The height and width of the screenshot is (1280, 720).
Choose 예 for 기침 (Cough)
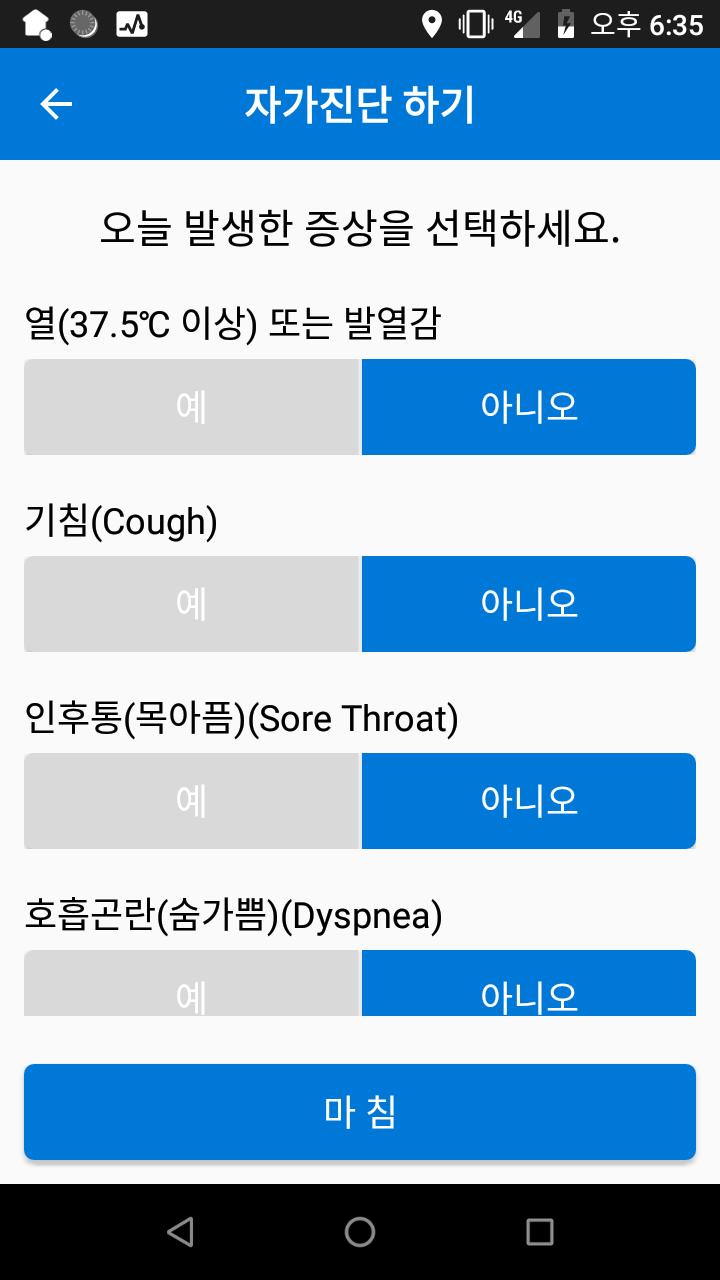pyautogui.click(x=191, y=604)
